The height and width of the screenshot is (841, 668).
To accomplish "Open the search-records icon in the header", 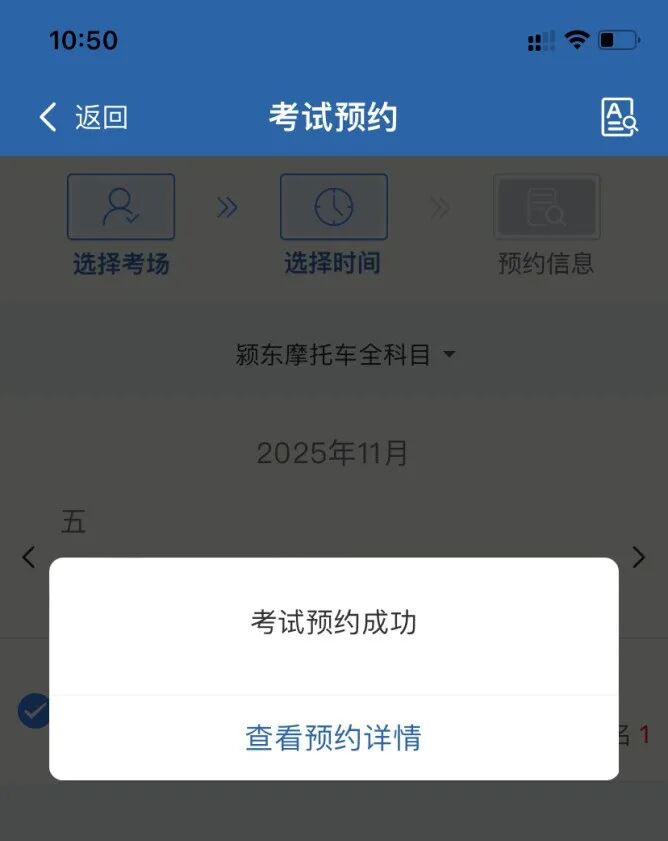I will coord(619,117).
